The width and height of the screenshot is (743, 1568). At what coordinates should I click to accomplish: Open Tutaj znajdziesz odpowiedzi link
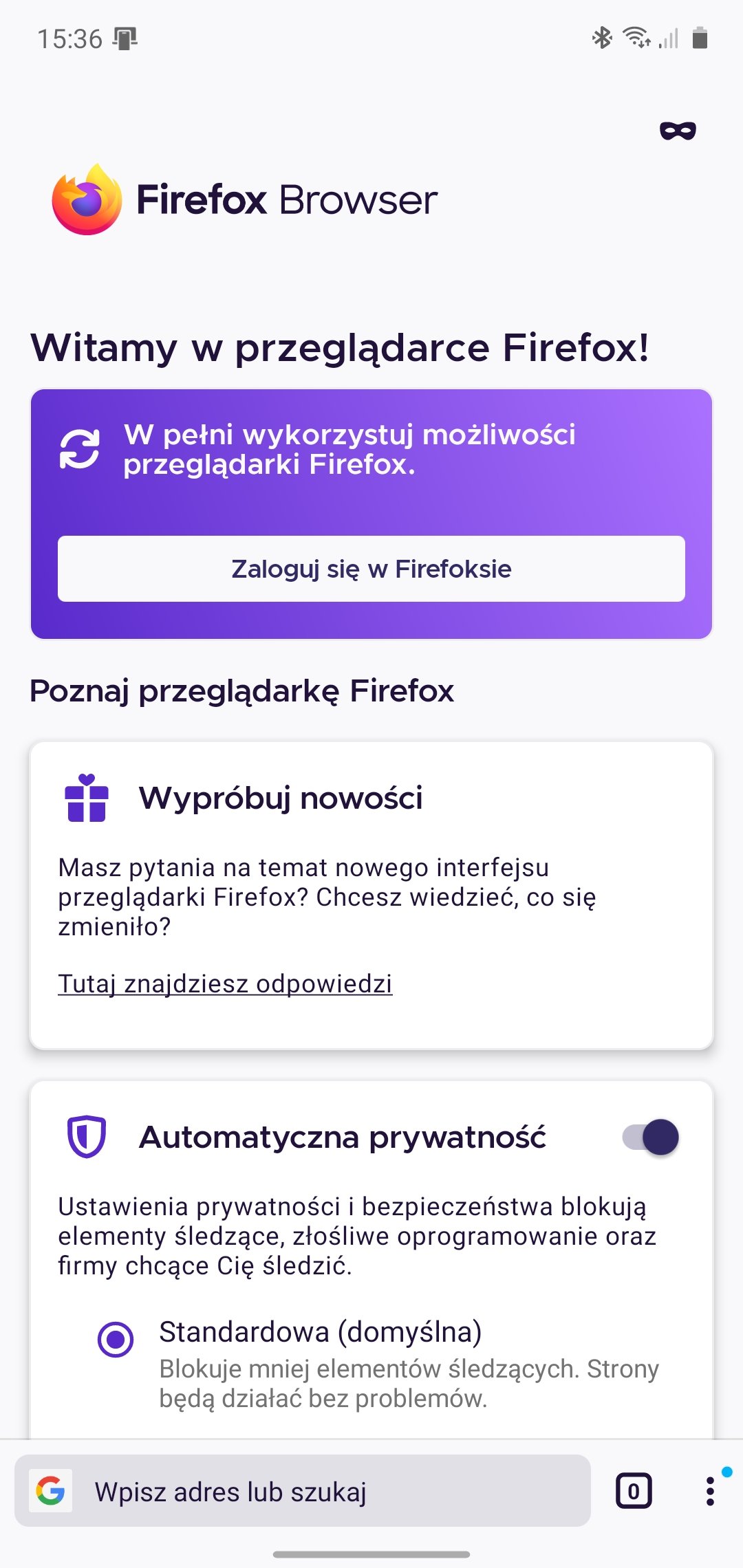pos(225,983)
